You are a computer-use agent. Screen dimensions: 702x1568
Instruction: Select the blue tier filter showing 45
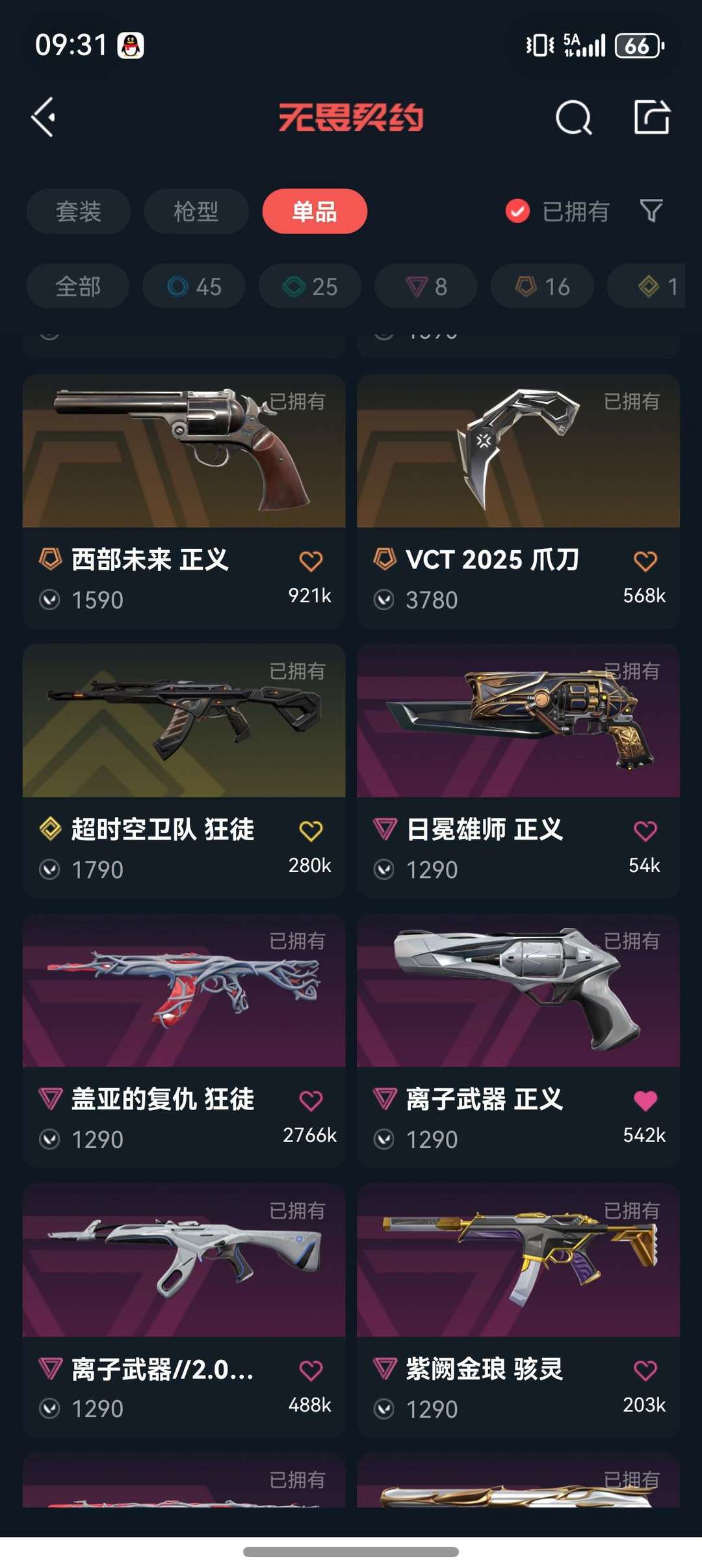(194, 286)
